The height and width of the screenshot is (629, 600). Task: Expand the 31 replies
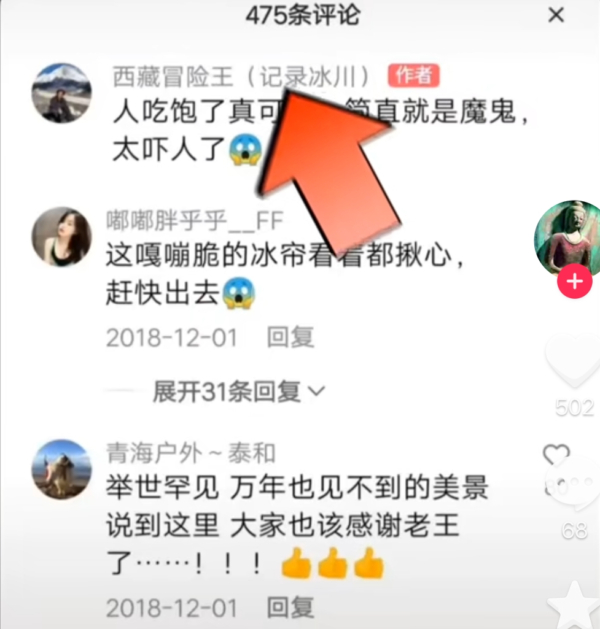[239, 390]
